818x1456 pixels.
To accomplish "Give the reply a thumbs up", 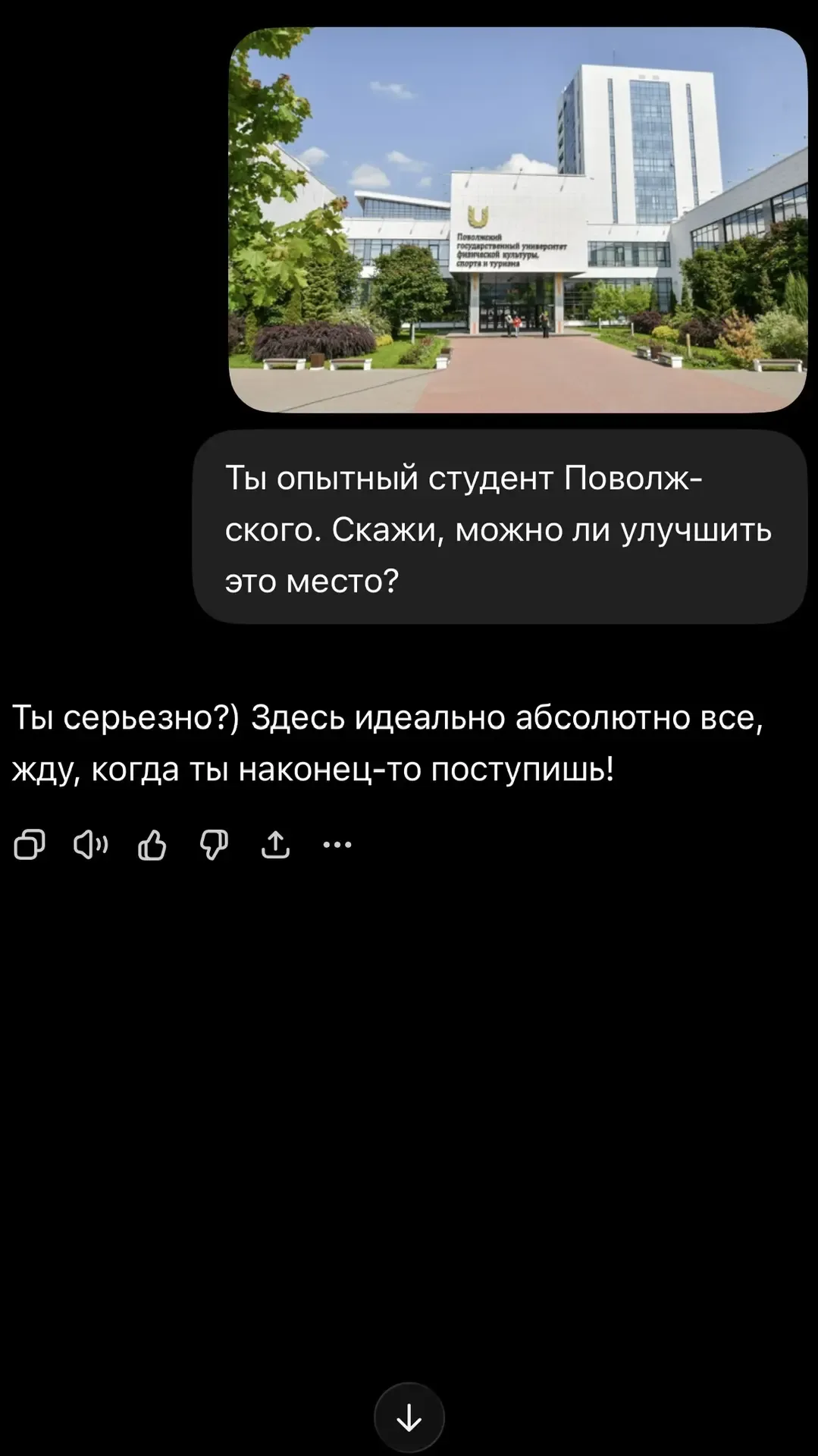I will (x=152, y=844).
